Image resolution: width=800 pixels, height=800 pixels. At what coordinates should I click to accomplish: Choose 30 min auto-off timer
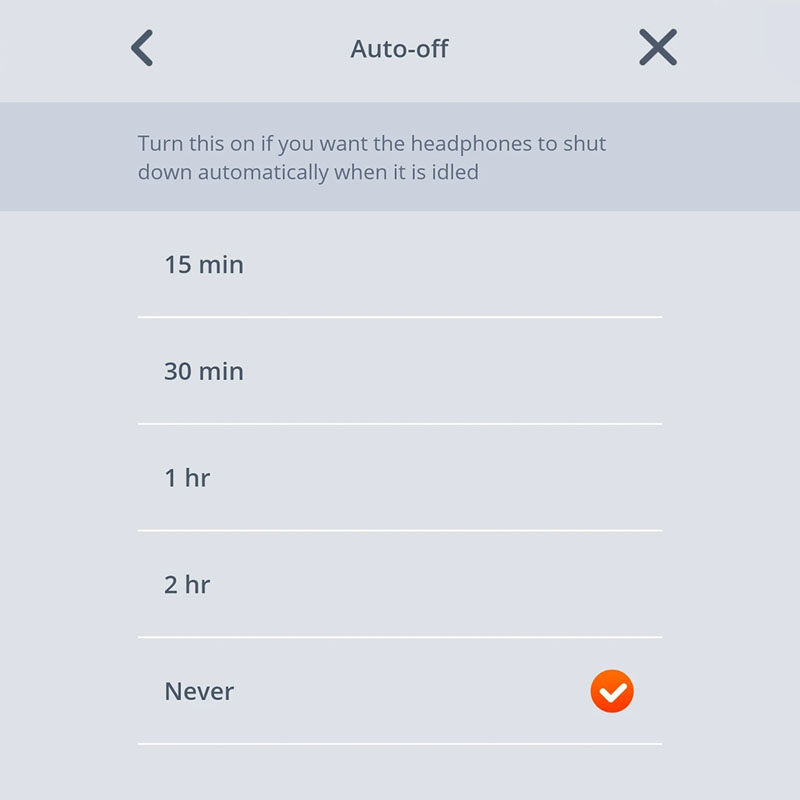pyautogui.click(x=398, y=372)
